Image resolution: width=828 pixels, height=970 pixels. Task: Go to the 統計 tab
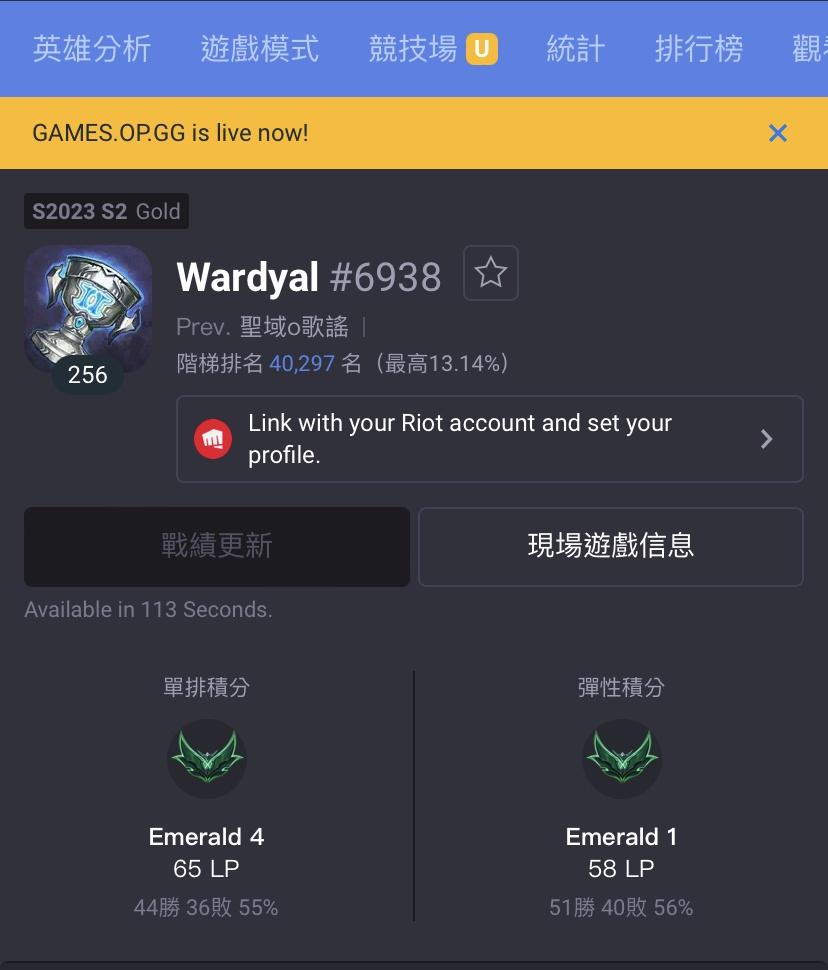575,49
